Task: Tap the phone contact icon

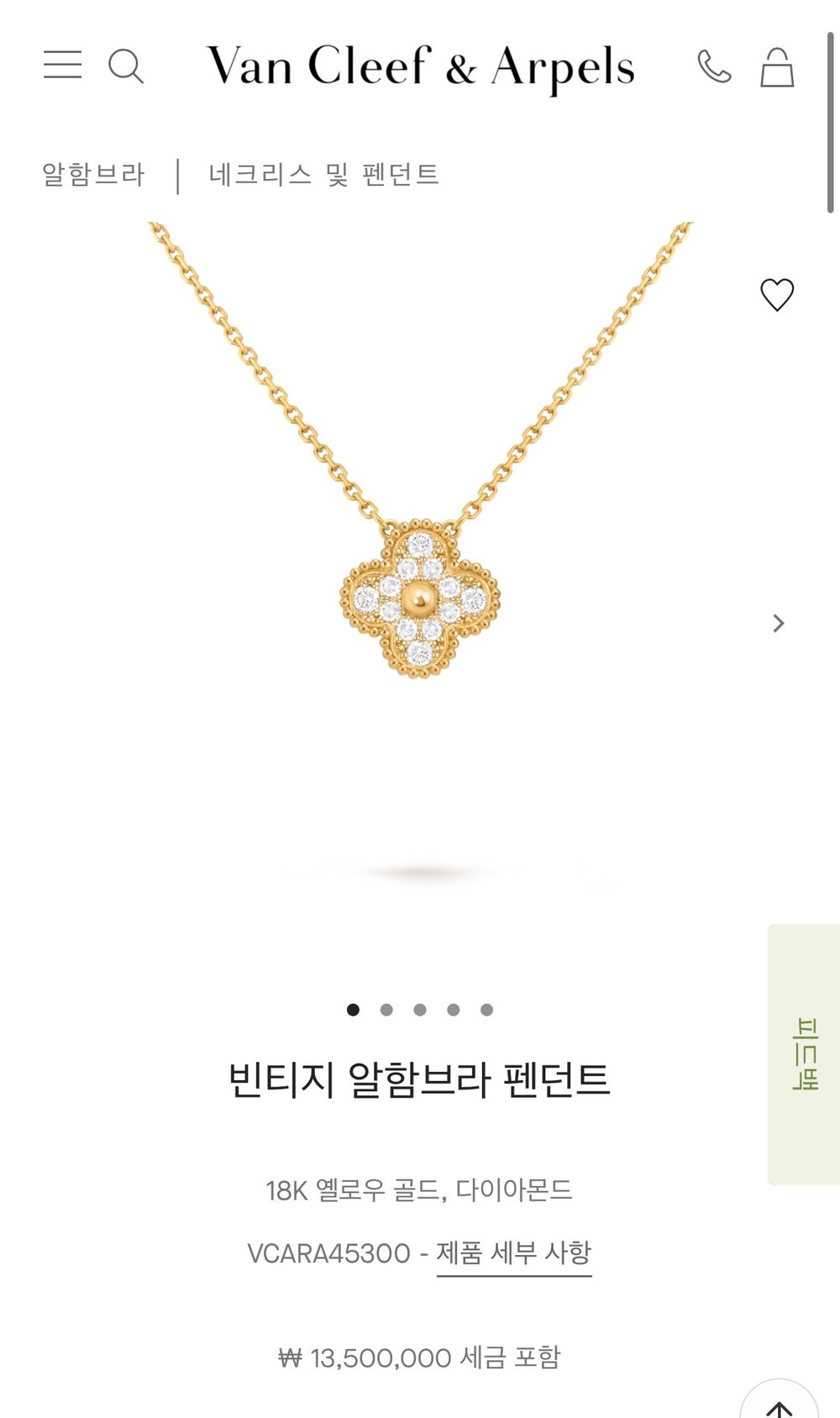Action: pos(714,66)
